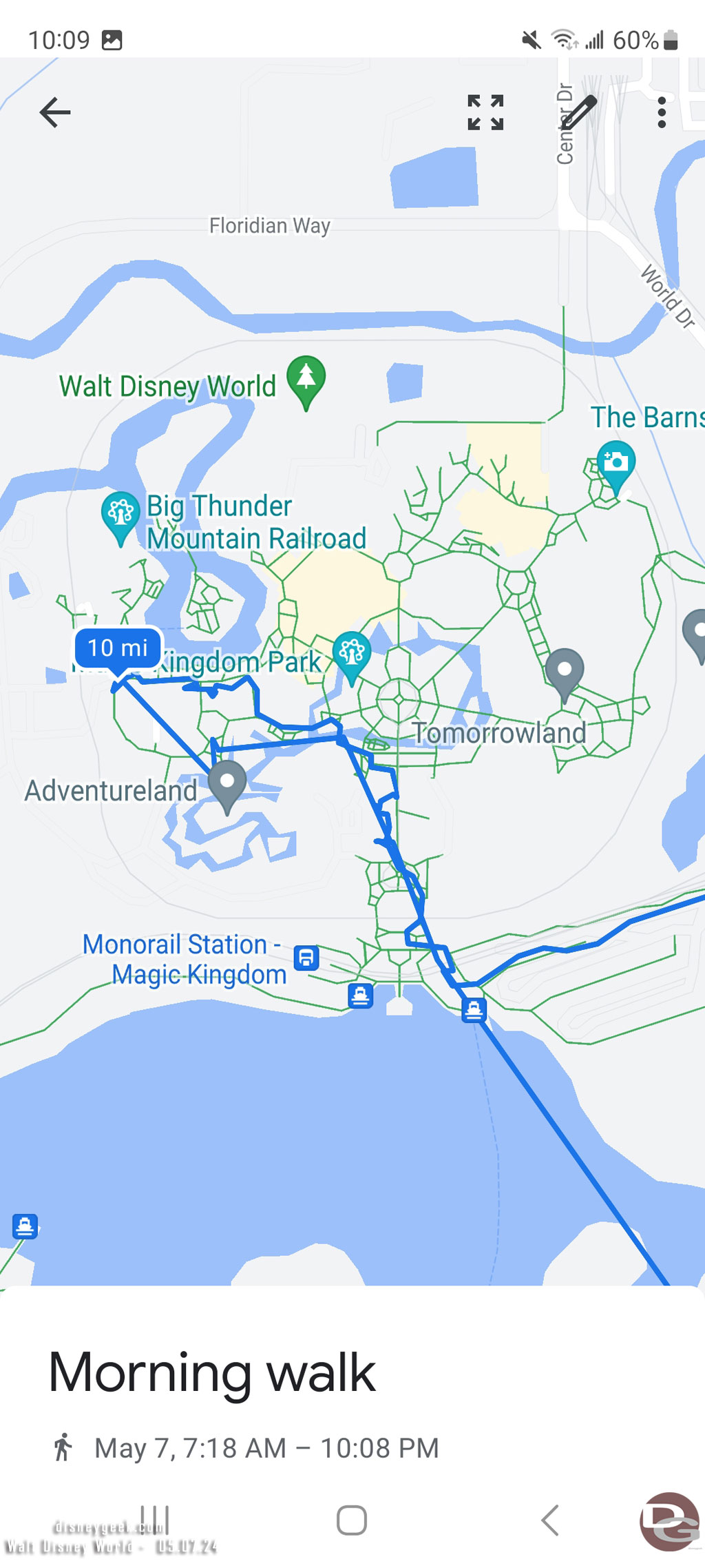Open the recent apps view

154,1520
